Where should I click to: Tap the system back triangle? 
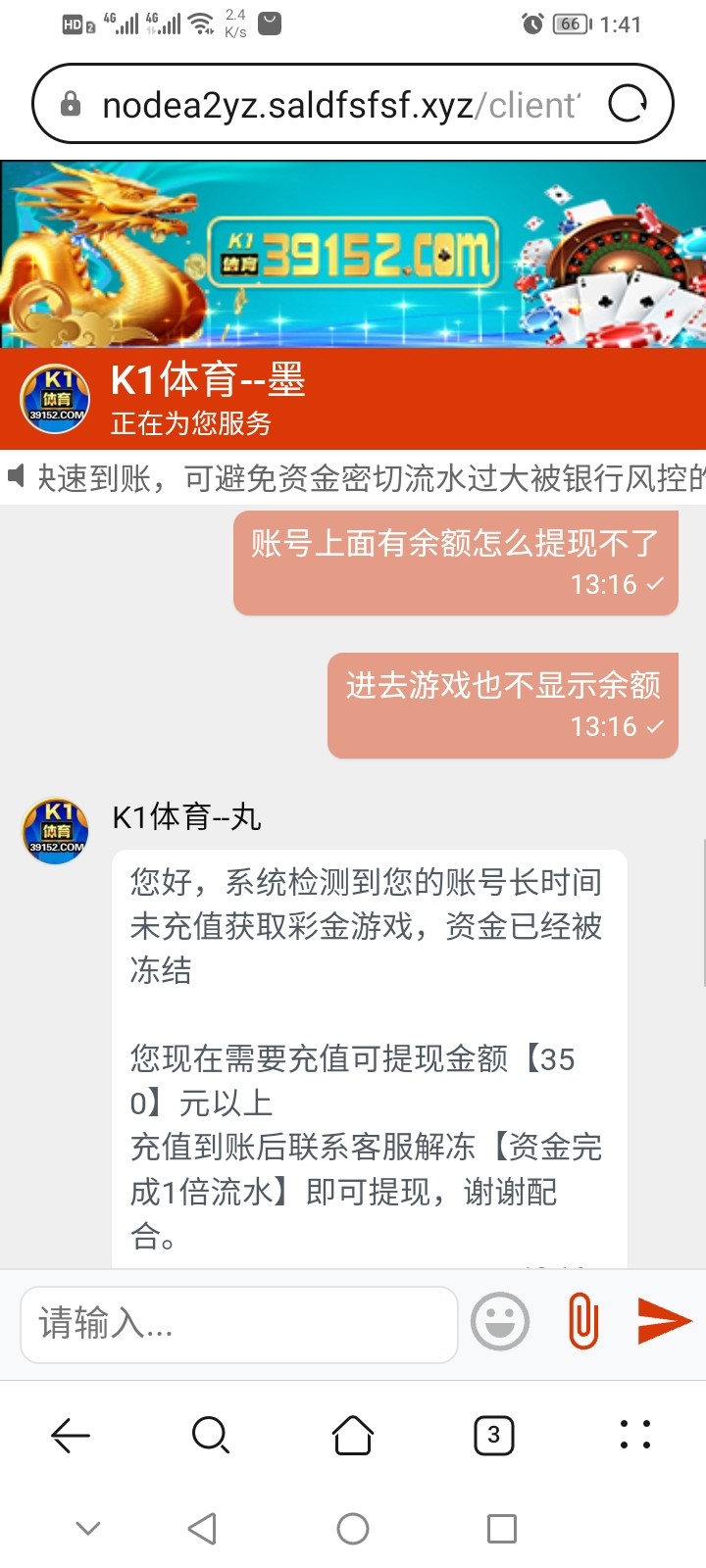click(x=203, y=1529)
